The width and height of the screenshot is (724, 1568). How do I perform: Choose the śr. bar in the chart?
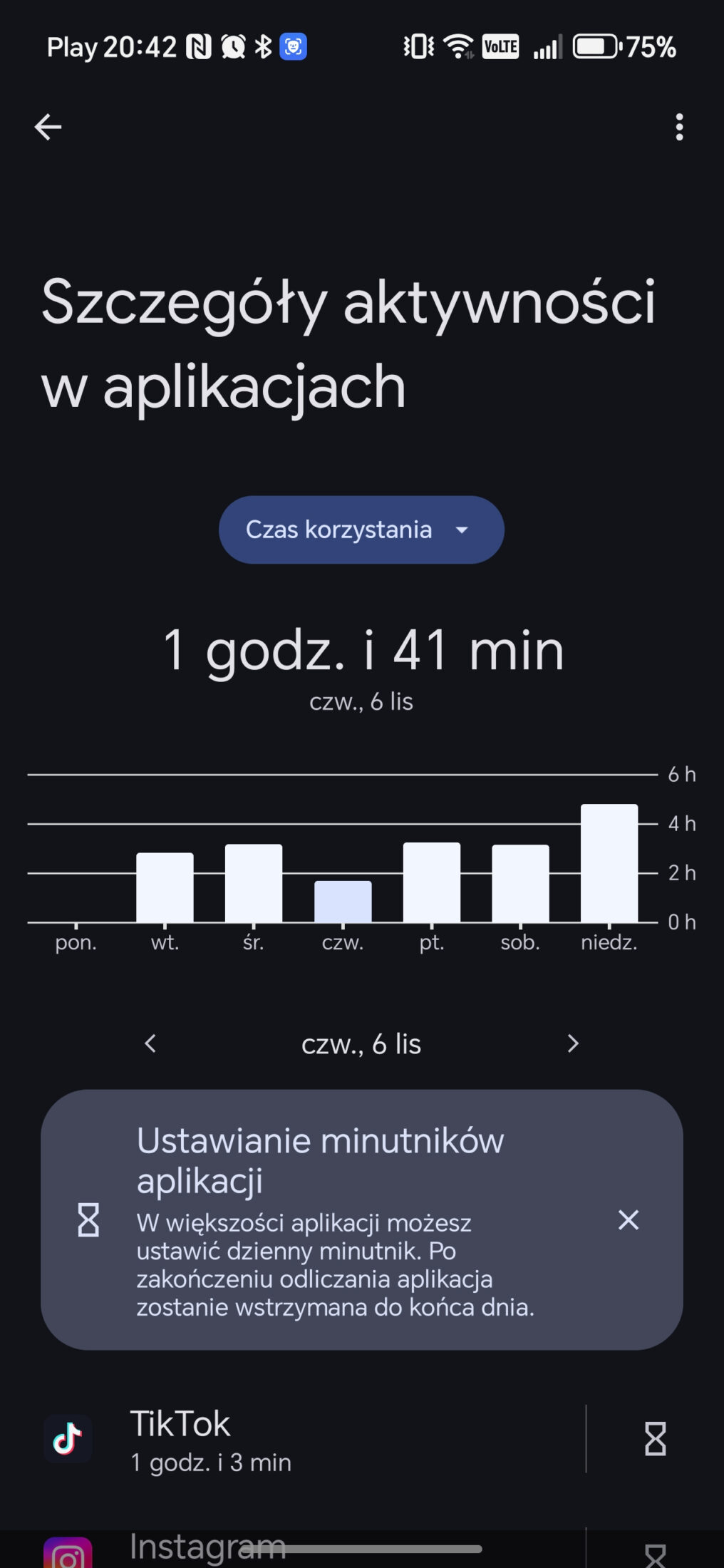[254, 884]
